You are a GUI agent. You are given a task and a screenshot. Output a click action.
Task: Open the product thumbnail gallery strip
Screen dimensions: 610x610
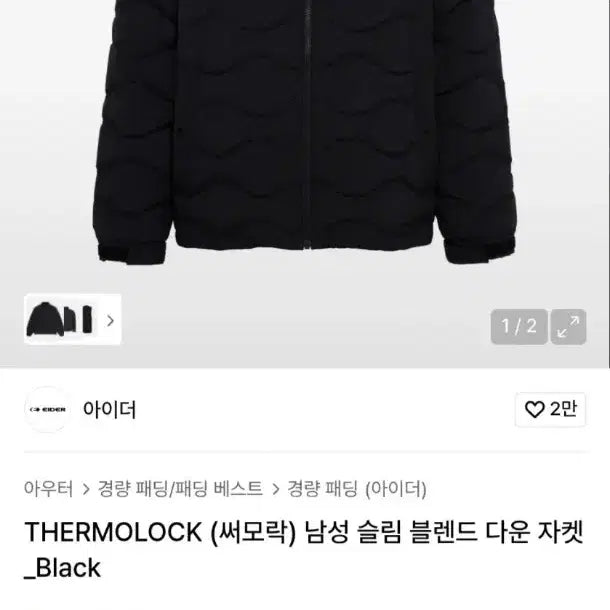coord(71,320)
